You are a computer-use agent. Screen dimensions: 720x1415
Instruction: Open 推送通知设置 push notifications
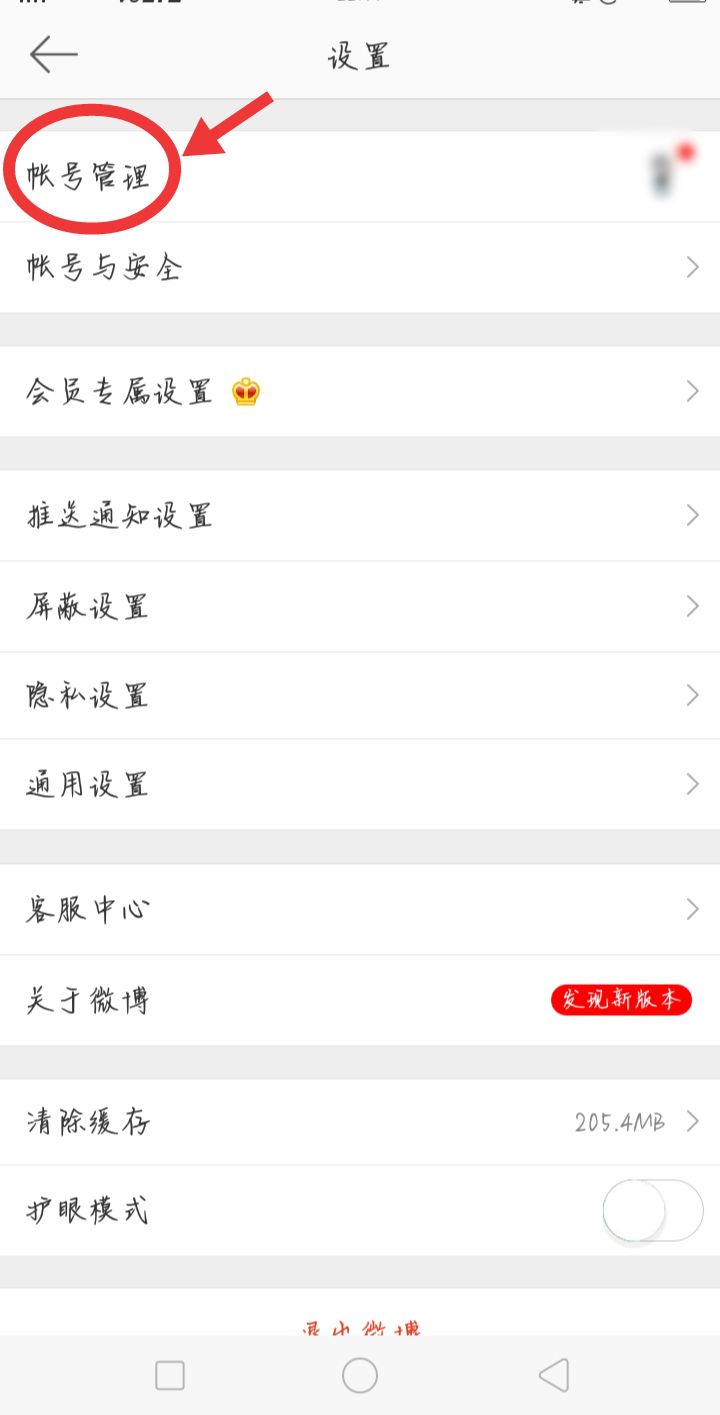[360, 515]
